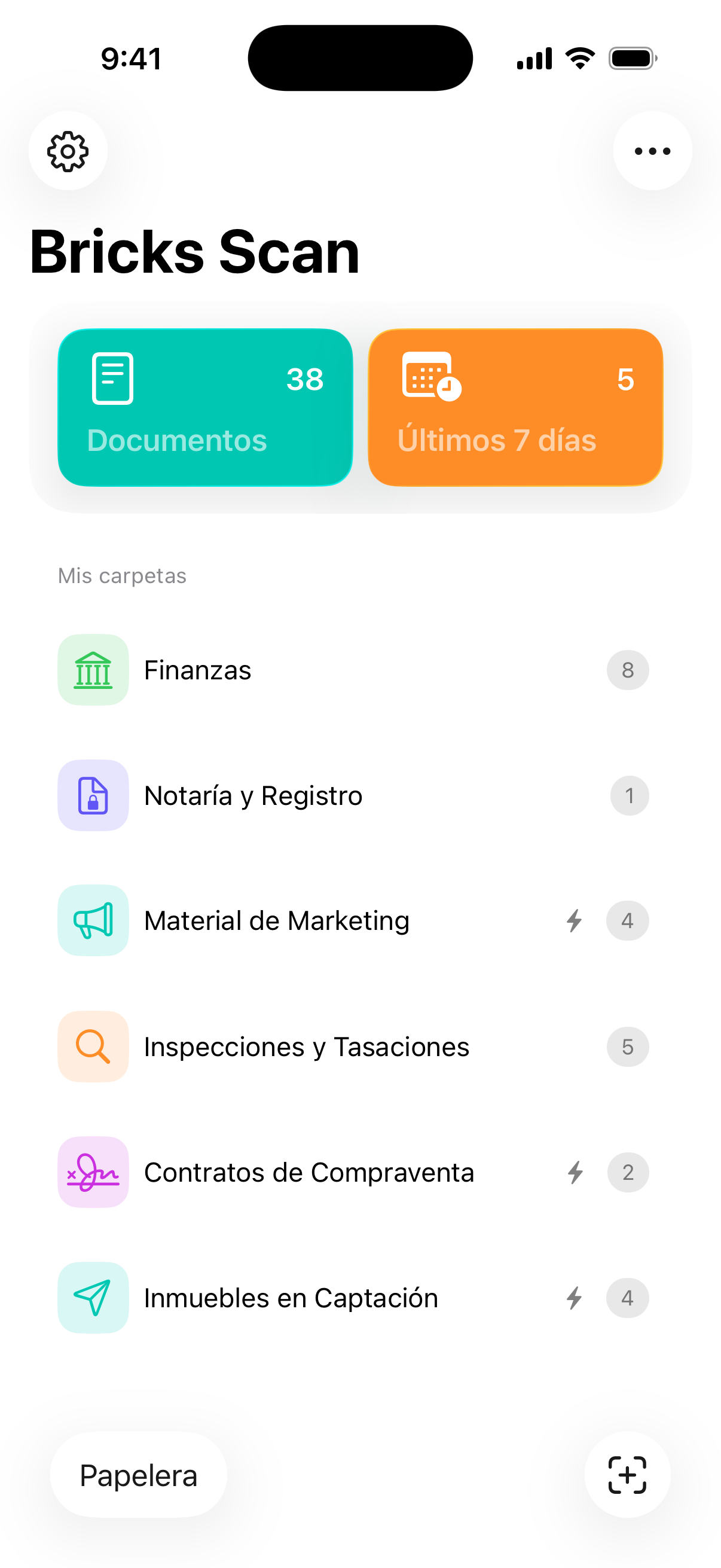The height and width of the screenshot is (1568, 721).
Task: Tap the paper plane icon of Inmuebles en Captación
Action: tap(93, 1297)
